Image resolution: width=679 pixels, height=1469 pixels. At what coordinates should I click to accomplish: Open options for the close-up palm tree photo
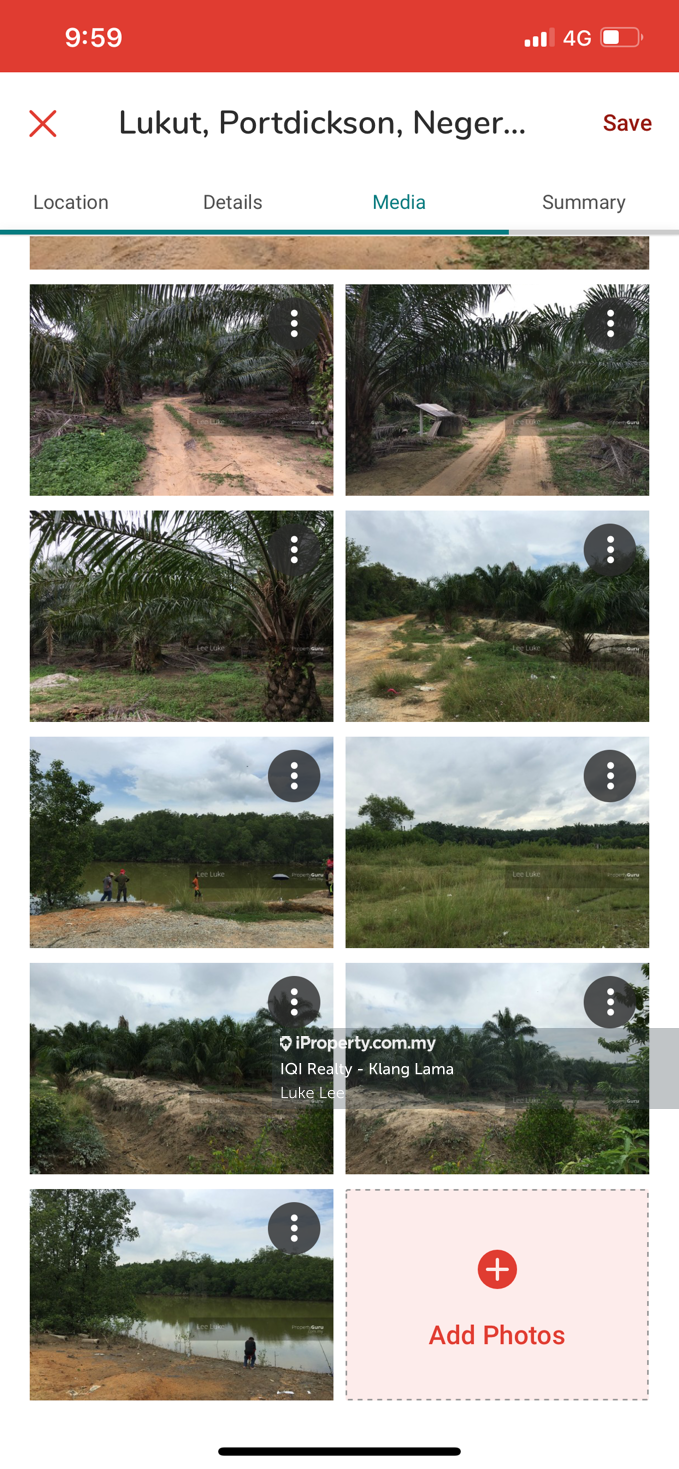click(294, 550)
